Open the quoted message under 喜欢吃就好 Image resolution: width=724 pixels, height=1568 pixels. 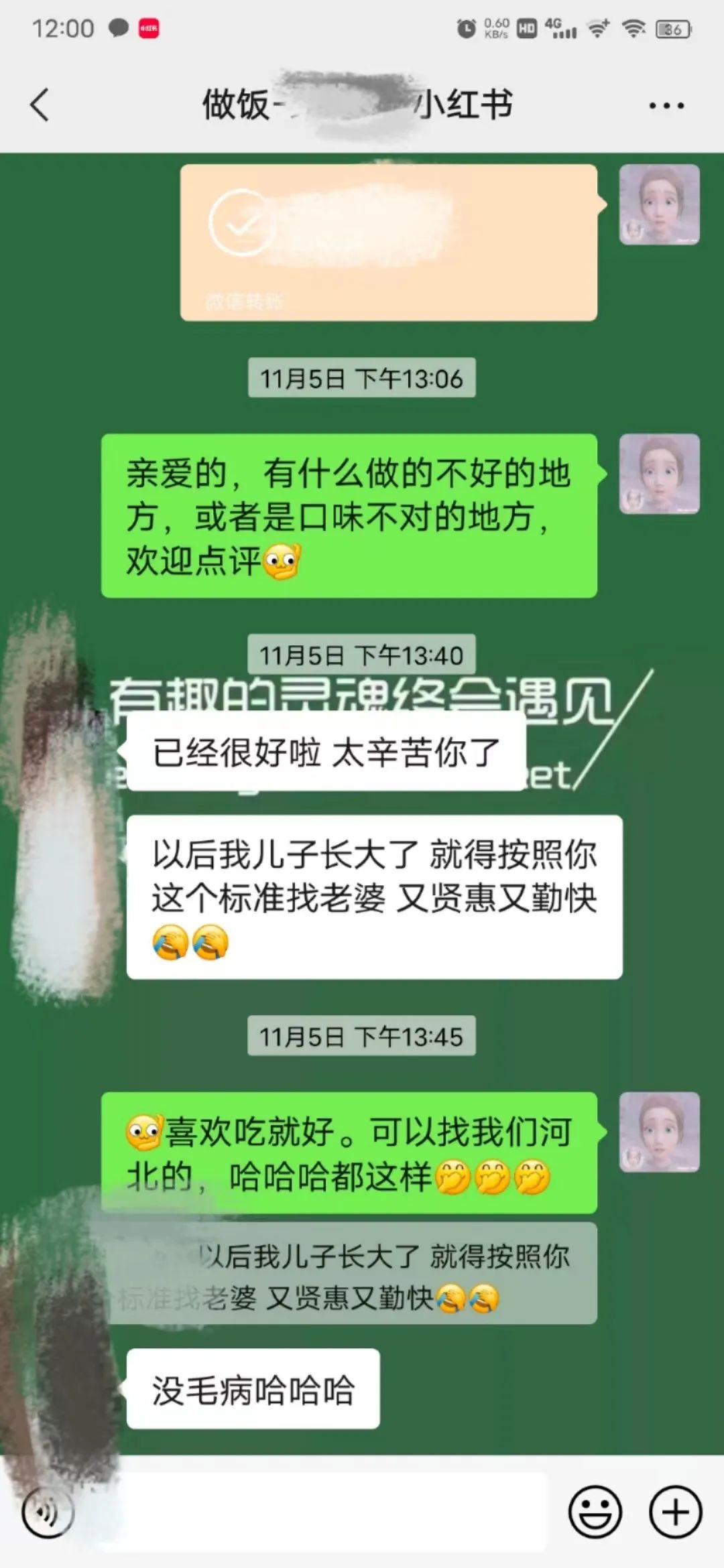click(x=349, y=1275)
